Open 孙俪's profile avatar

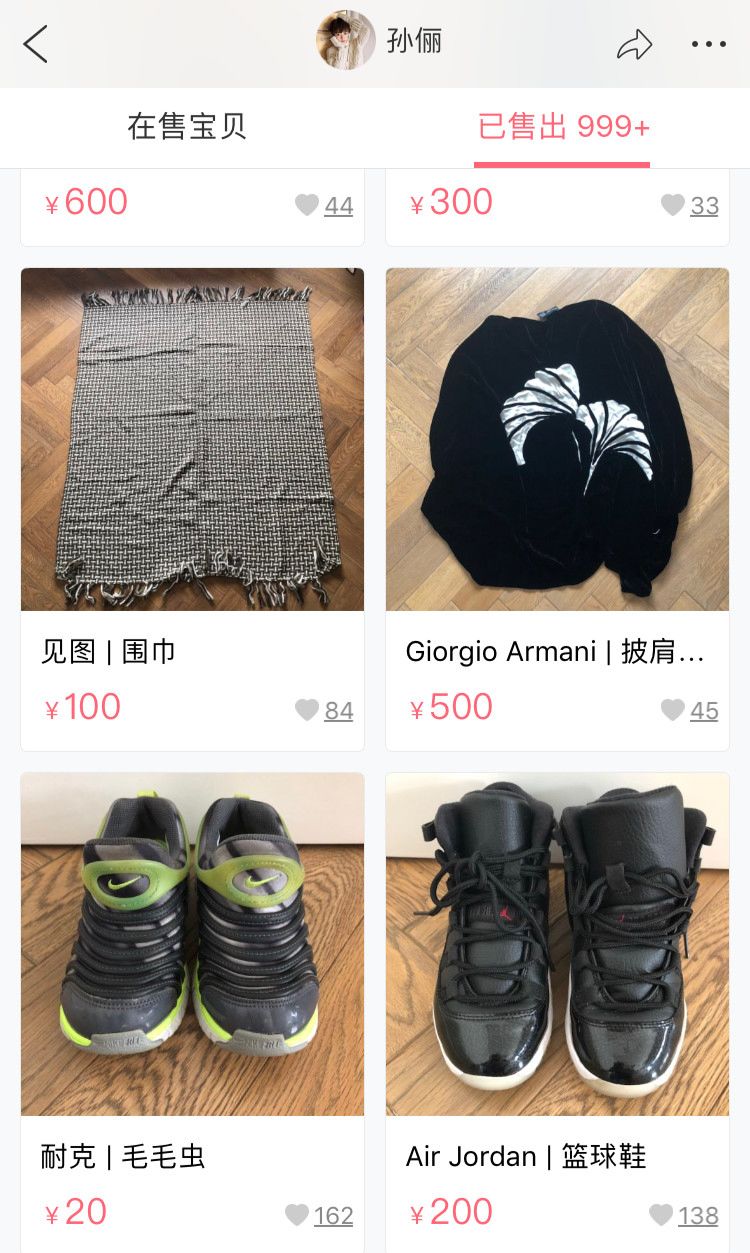(346, 41)
